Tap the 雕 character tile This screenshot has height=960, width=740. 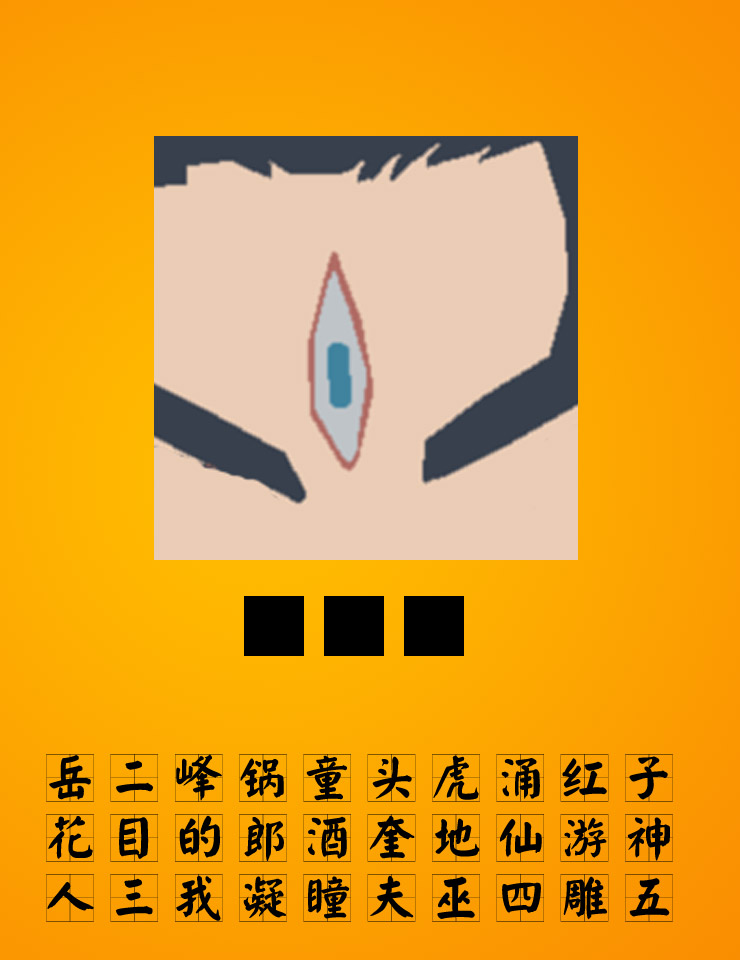584,898
